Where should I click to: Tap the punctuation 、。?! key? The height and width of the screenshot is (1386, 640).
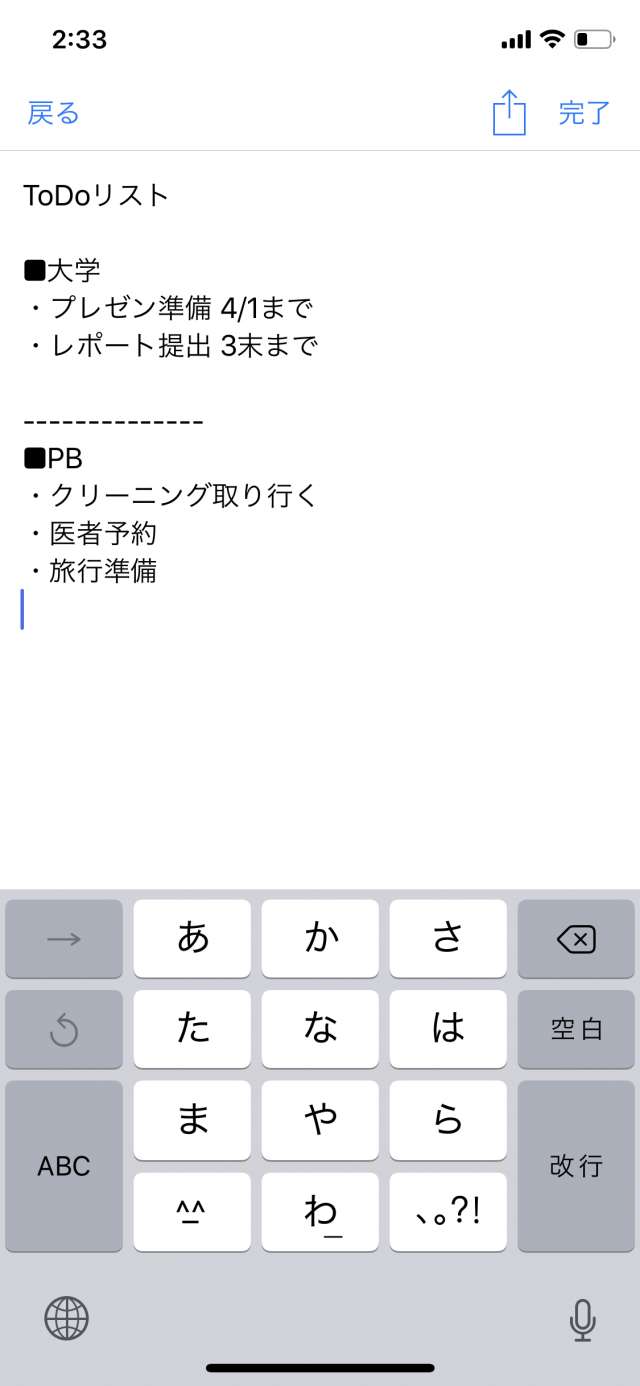coord(448,1211)
